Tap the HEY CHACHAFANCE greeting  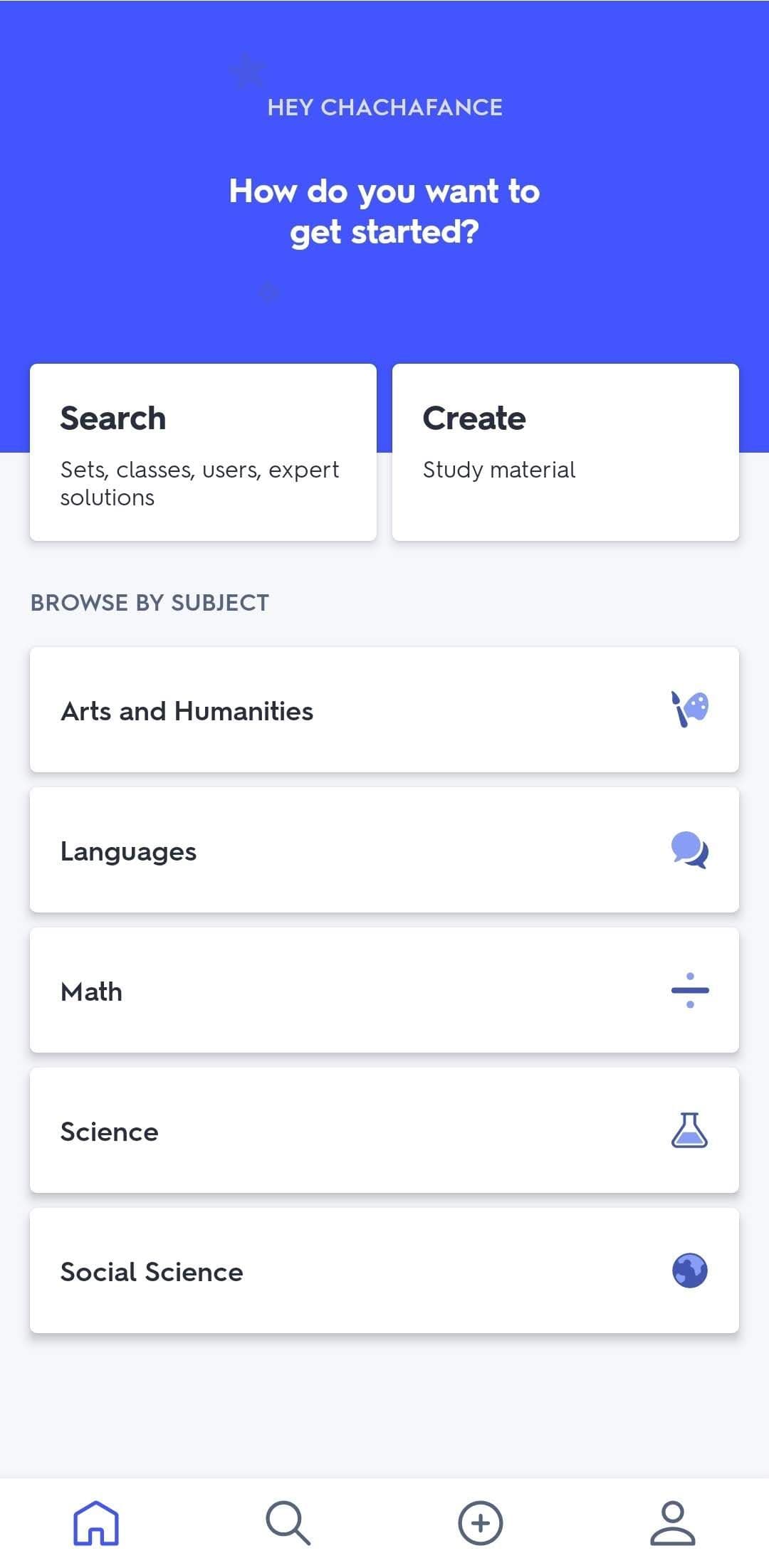pos(384,107)
